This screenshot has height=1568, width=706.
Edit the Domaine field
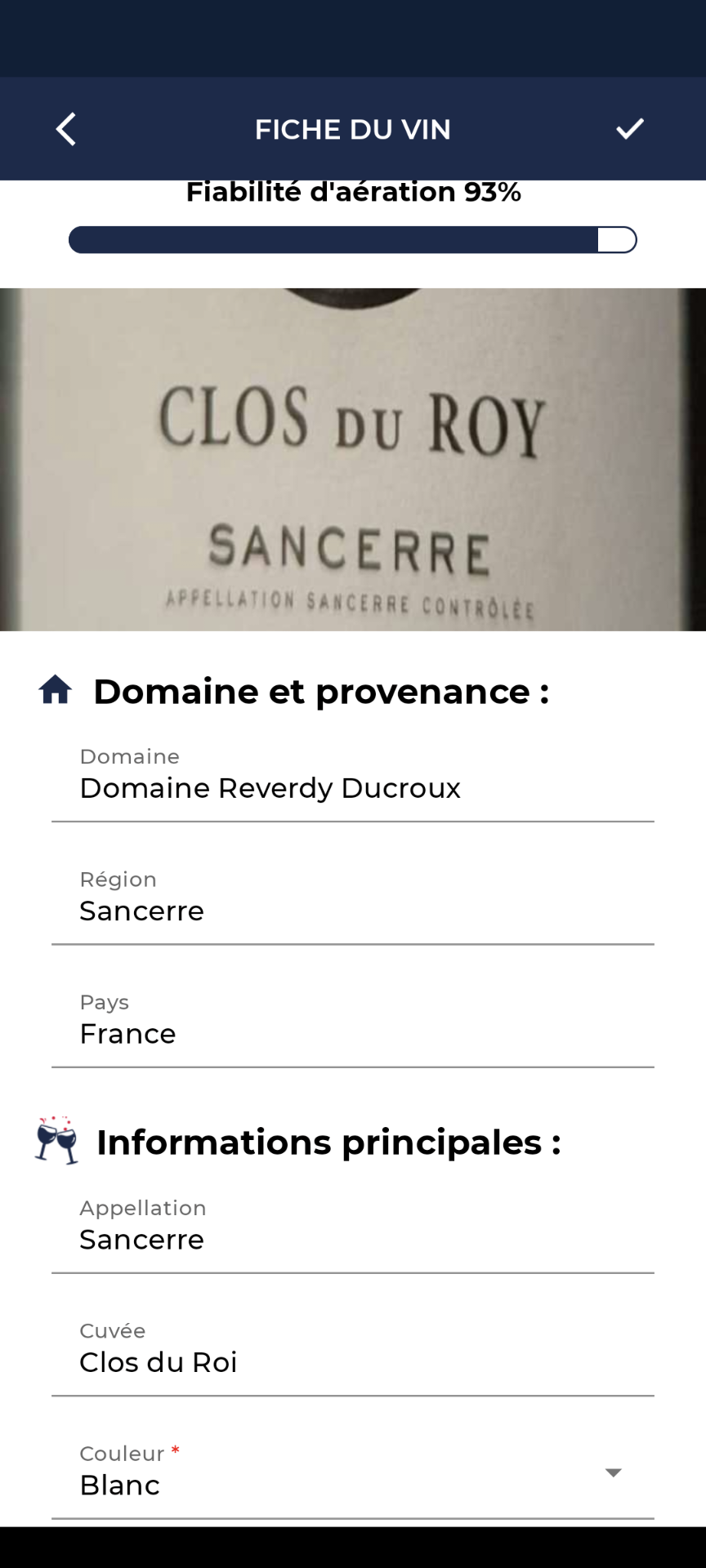pos(351,788)
